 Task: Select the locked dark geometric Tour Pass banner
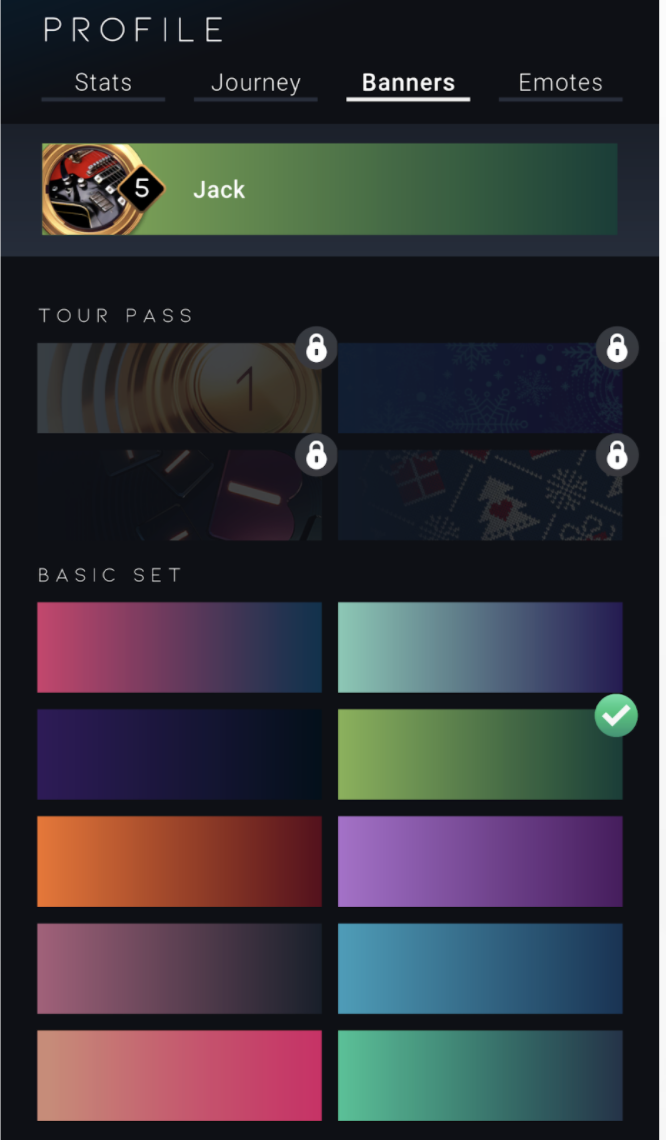[180, 495]
